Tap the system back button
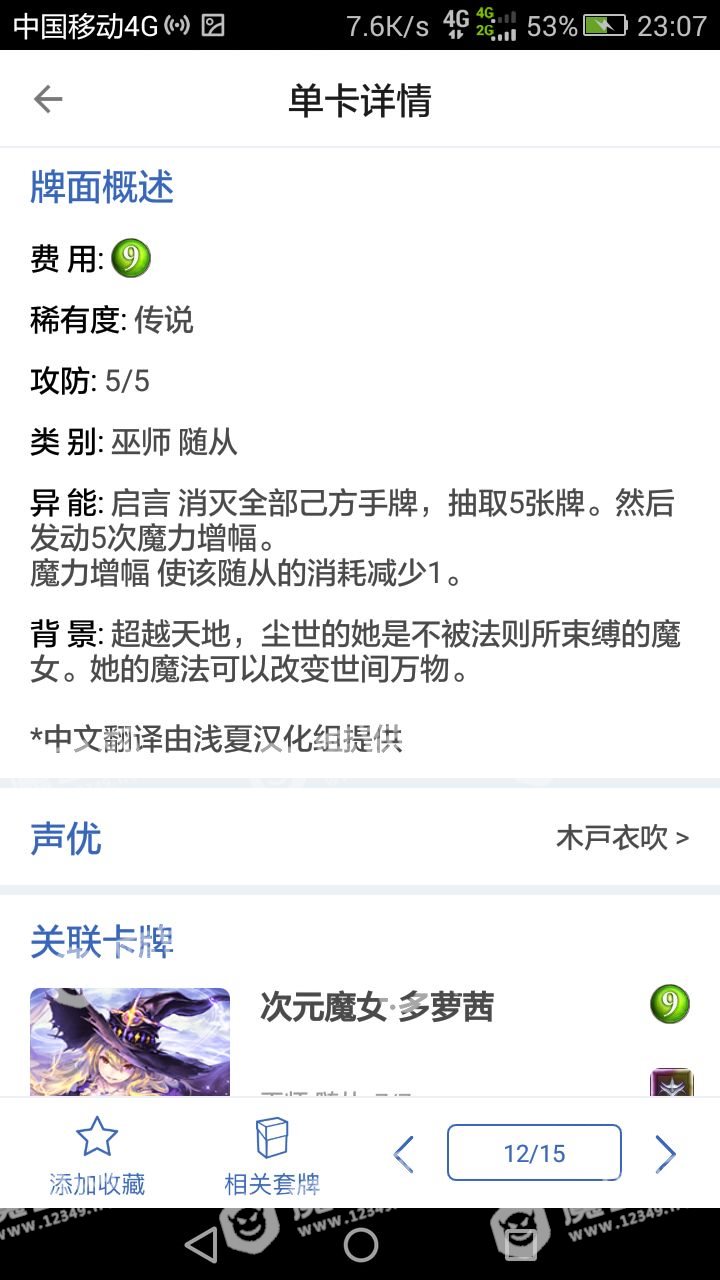 pyautogui.click(x=201, y=1244)
